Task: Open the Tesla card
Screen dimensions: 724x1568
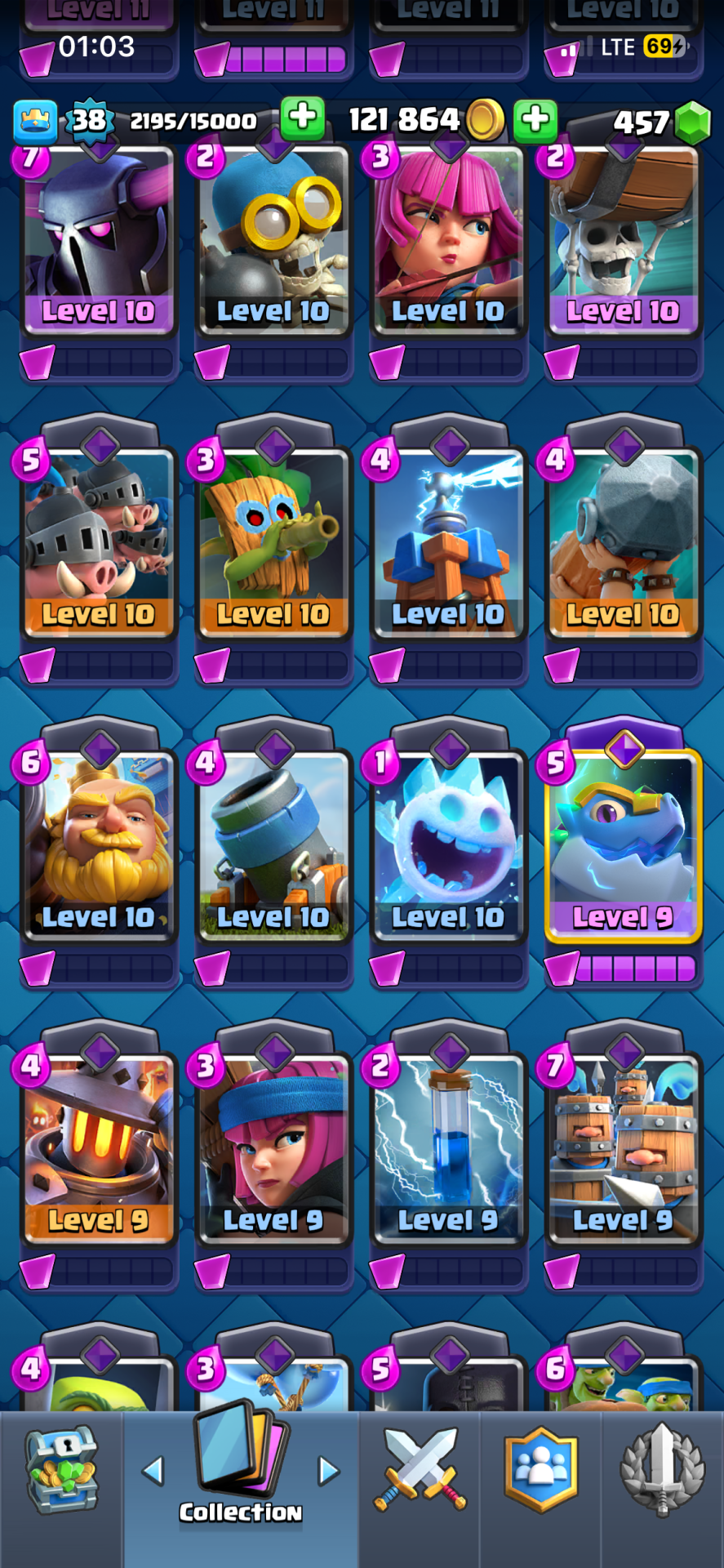Action: (x=448, y=539)
